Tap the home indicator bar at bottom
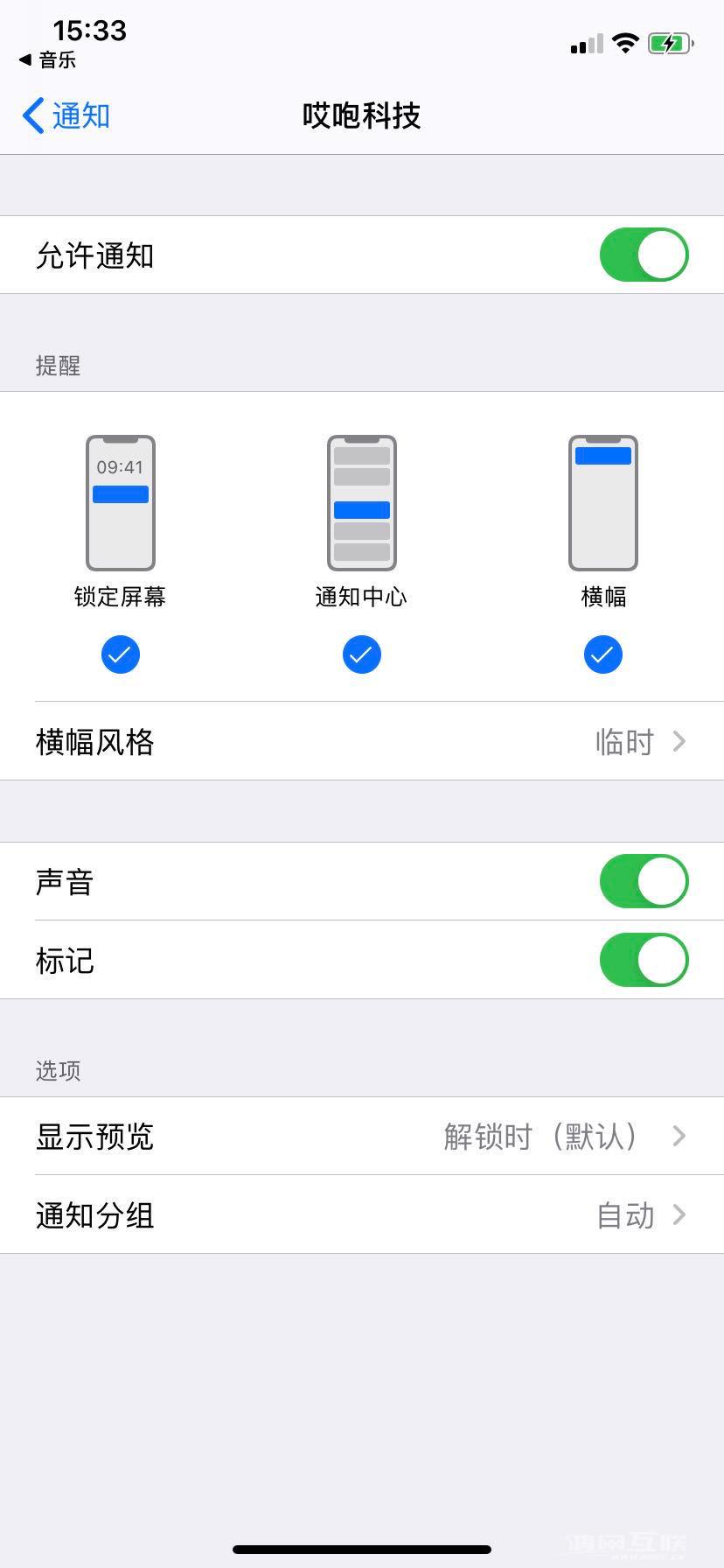724x1568 pixels. pos(362,1550)
